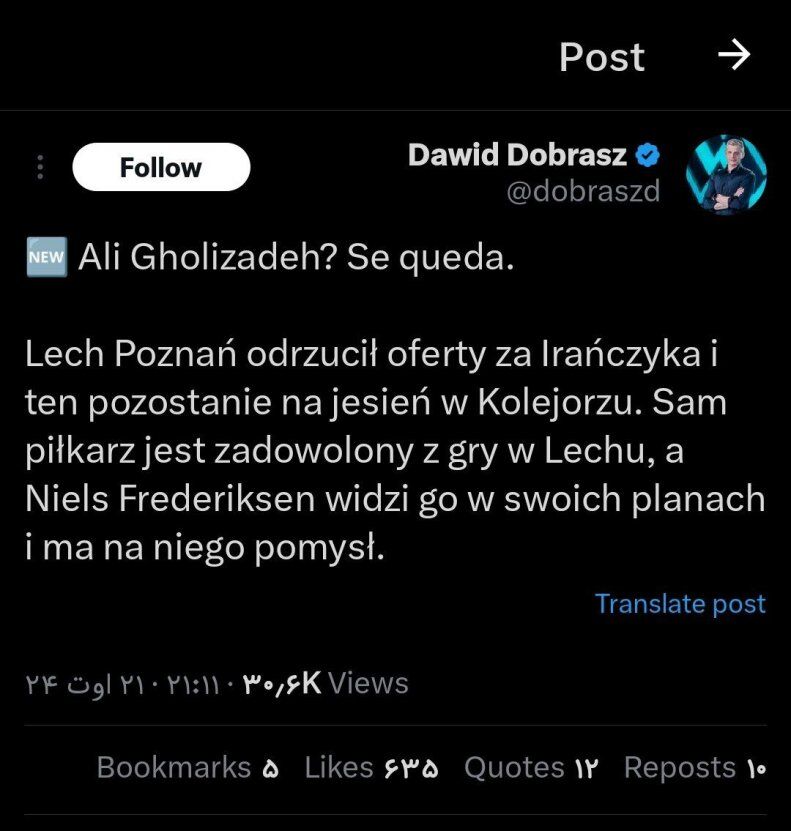View the Quotes of this post
This screenshot has width=791, height=831.
(x=530, y=767)
